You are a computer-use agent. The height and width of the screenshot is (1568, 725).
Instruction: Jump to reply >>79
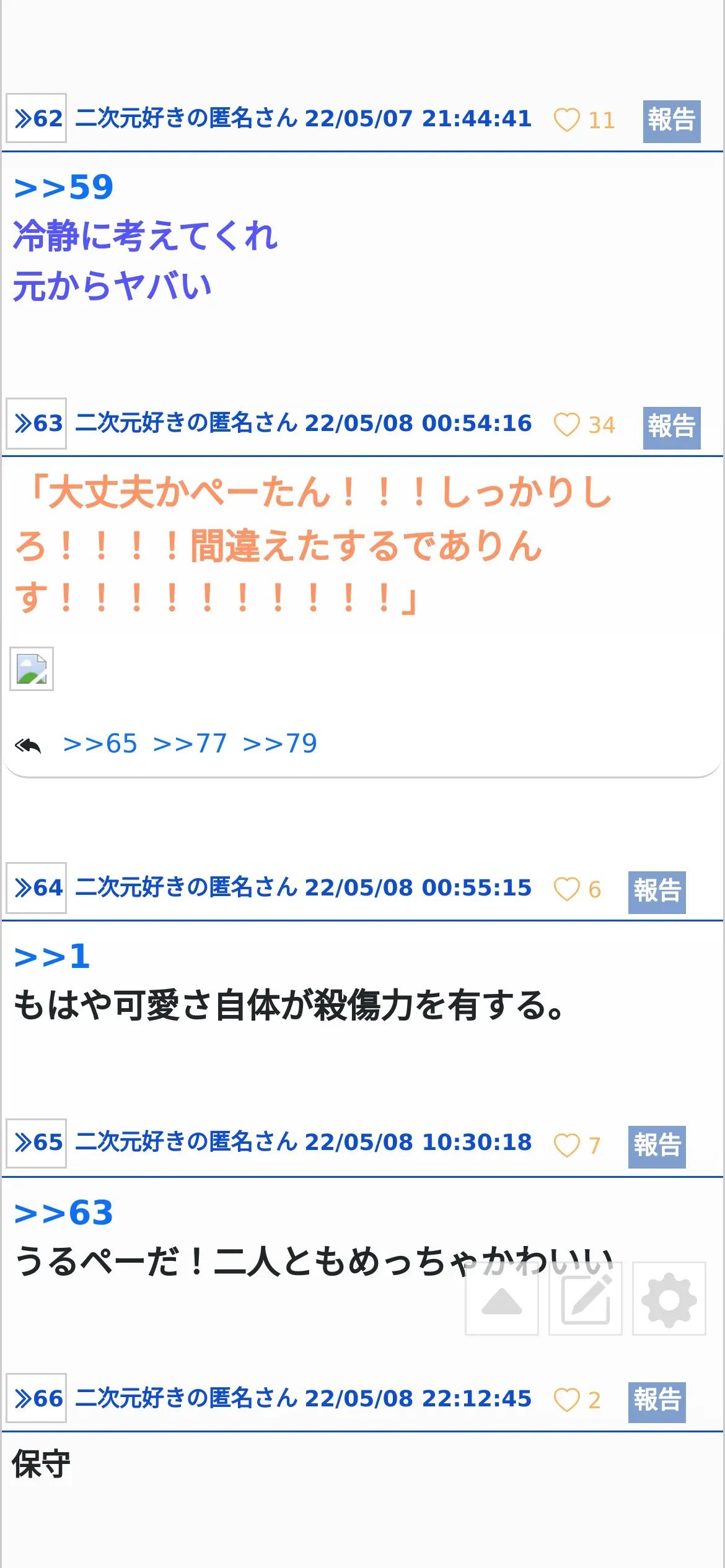(280, 743)
